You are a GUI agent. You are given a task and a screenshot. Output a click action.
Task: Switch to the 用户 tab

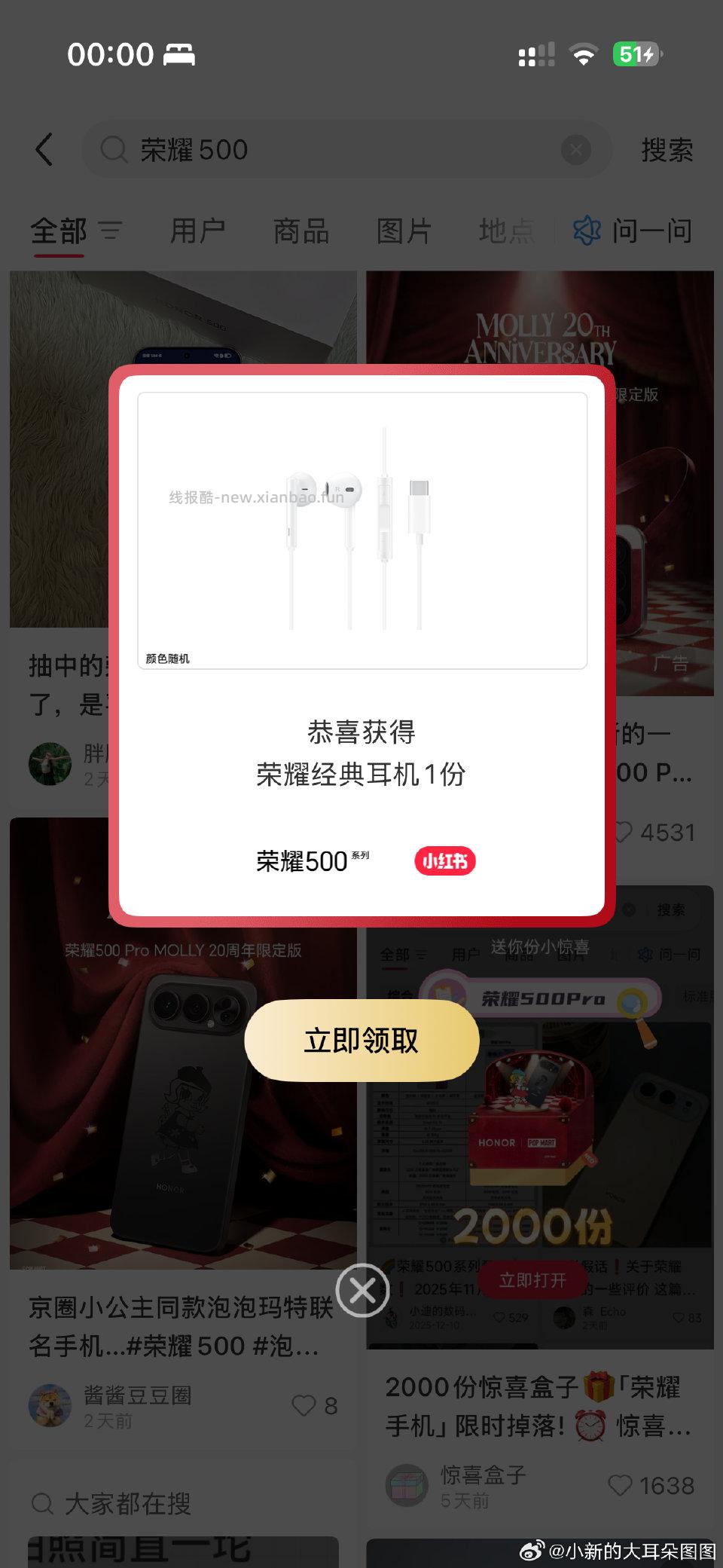click(x=198, y=231)
